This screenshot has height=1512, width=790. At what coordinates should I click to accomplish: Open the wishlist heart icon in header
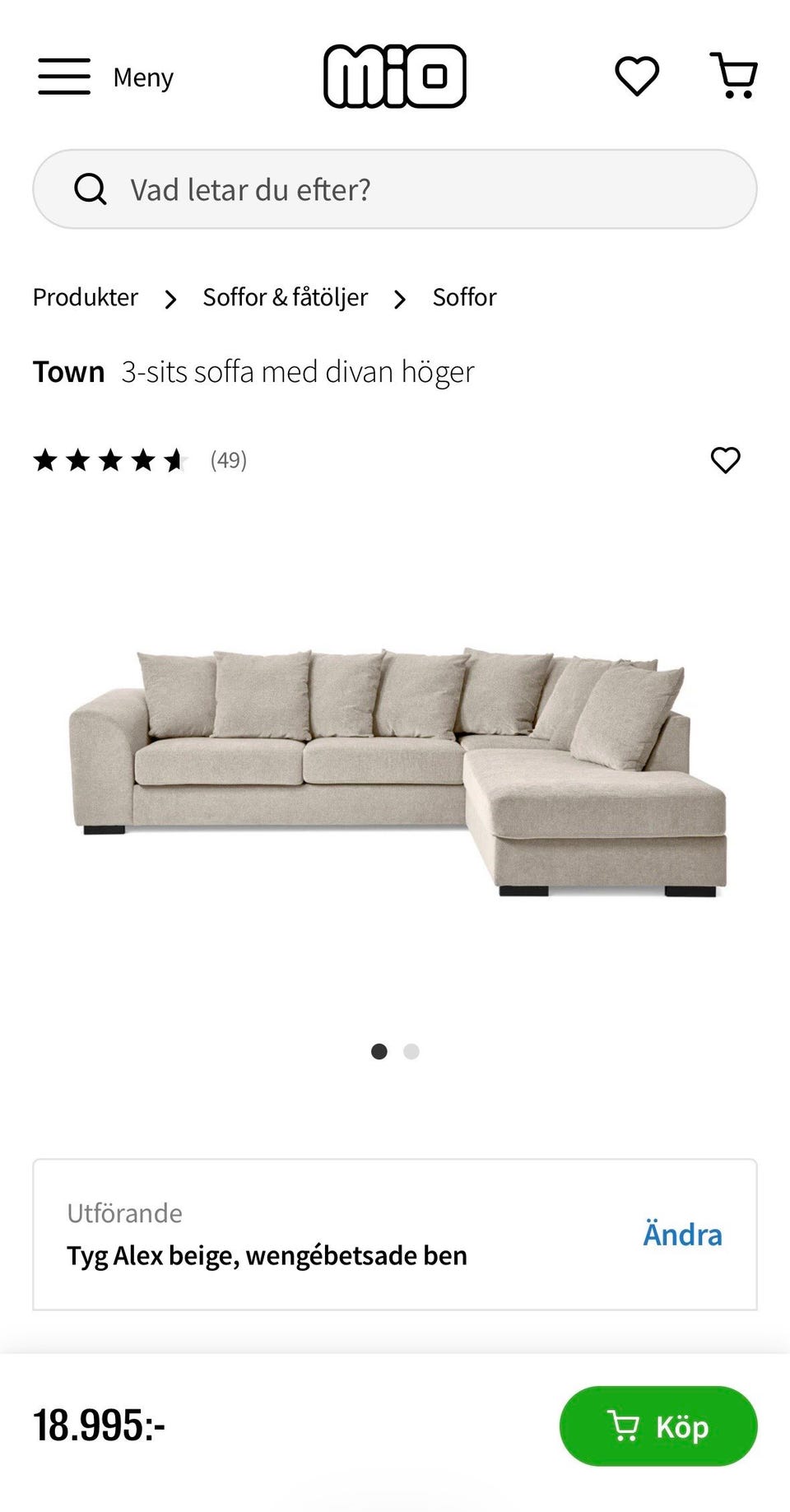(x=635, y=76)
